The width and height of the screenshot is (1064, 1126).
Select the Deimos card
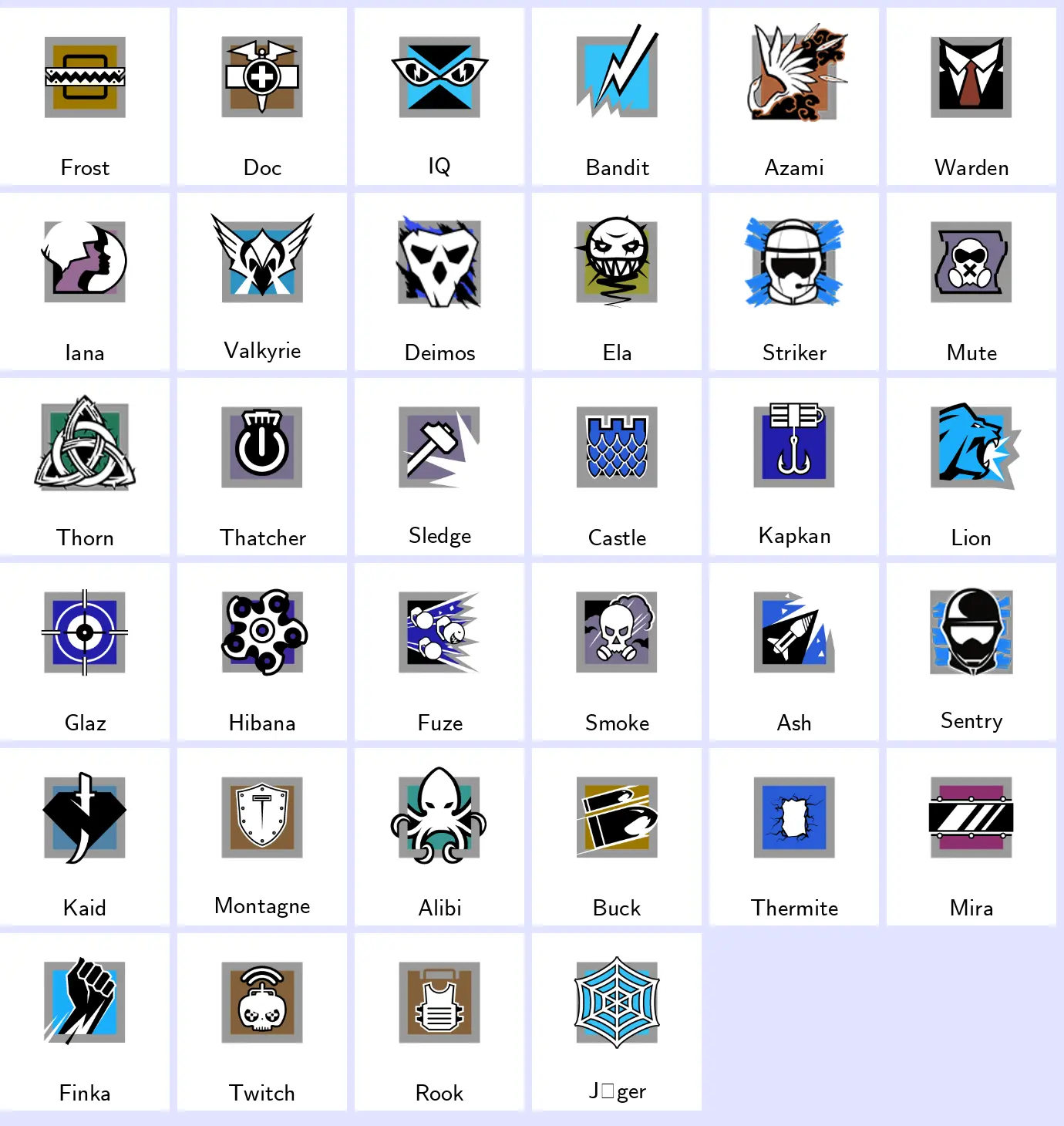coord(439,281)
